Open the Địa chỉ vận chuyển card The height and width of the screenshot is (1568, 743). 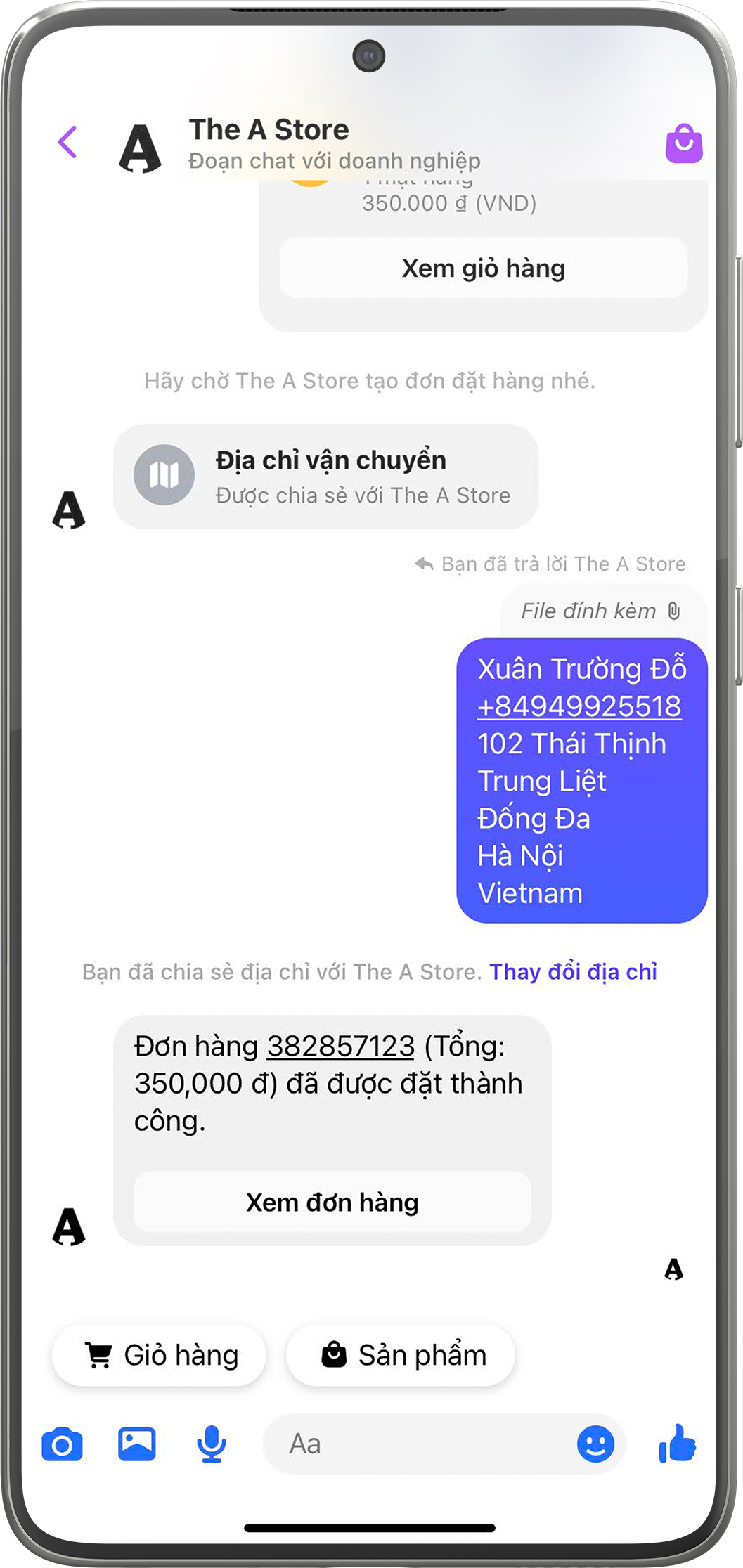pyautogui.click(x=325, y=477)
